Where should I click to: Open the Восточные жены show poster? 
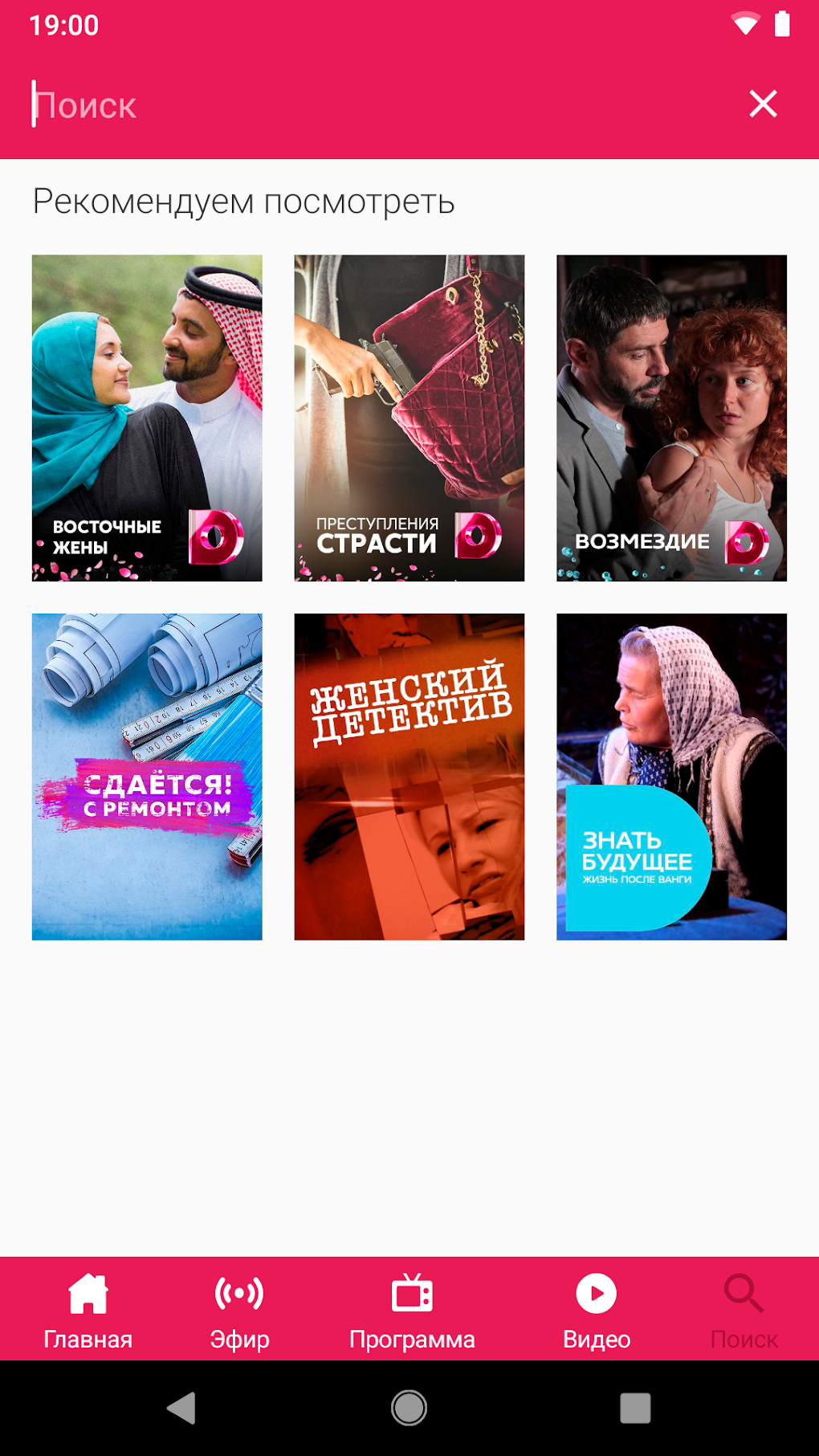pyautogui.click(x=146, y=418)
